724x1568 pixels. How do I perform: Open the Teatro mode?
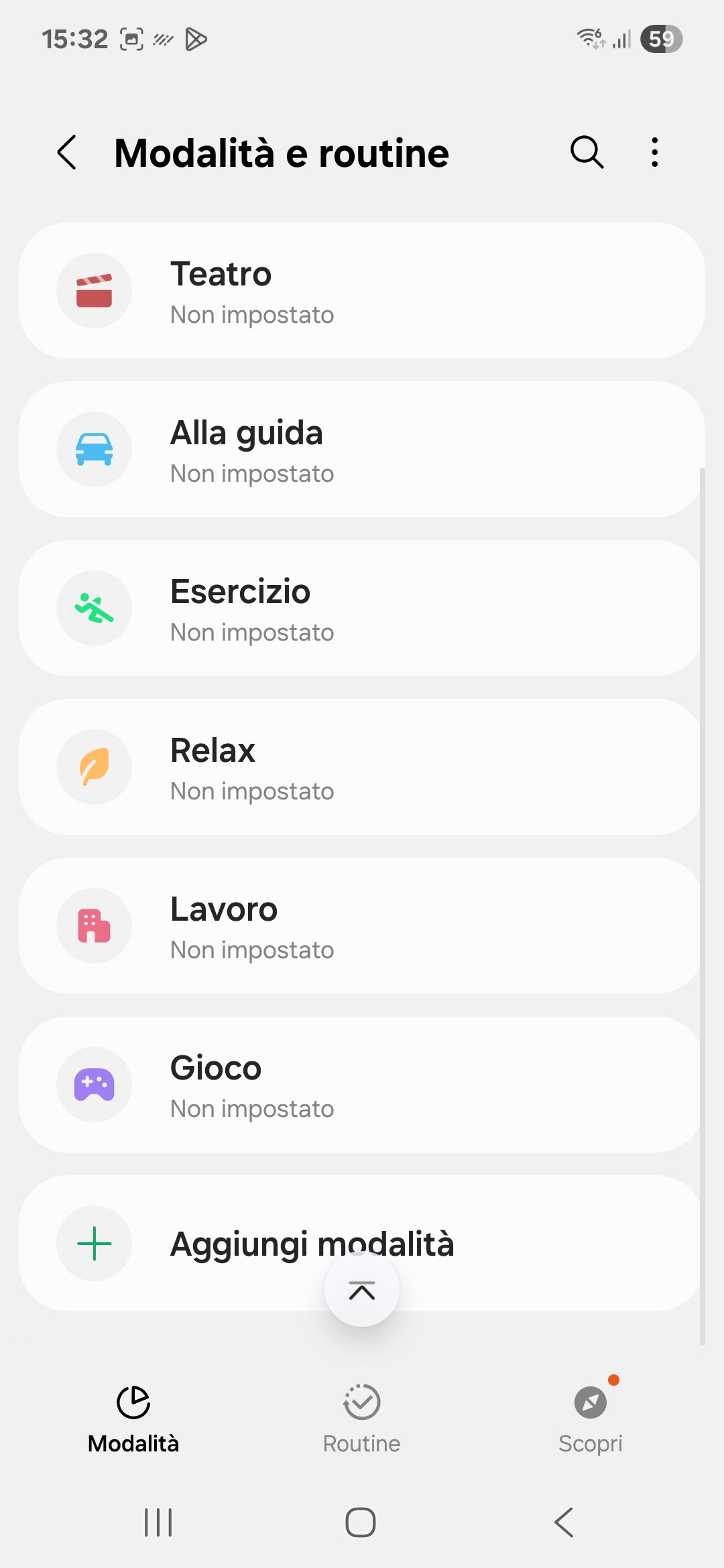[362, 291]
